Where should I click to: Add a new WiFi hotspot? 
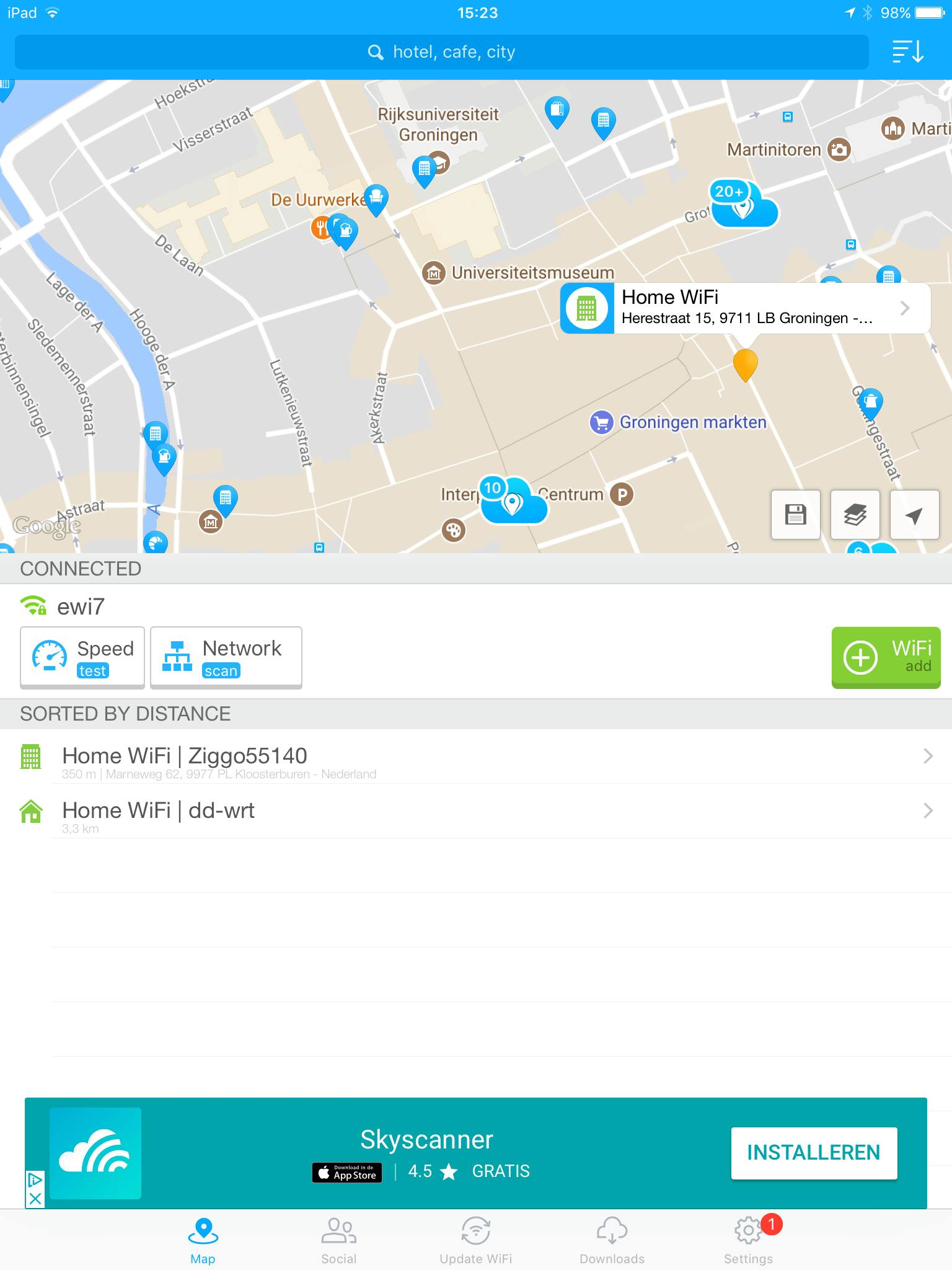886,657
